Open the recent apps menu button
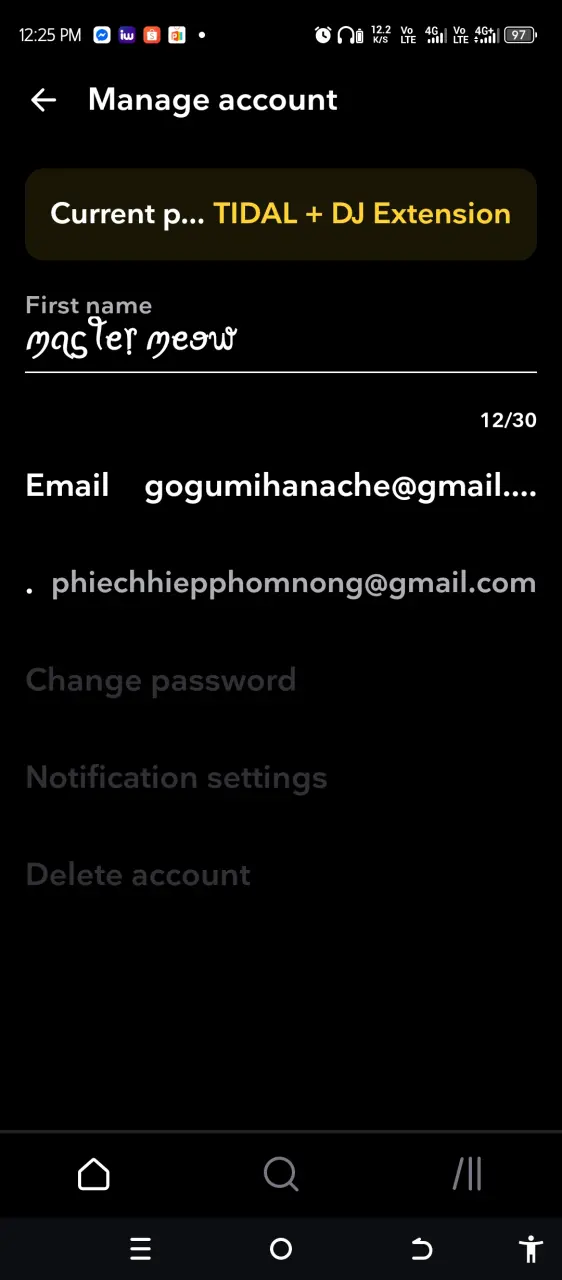Image resolution: width=562 pixels, height=1280 pixels. pyautogui.click(x=140, y=1249)
